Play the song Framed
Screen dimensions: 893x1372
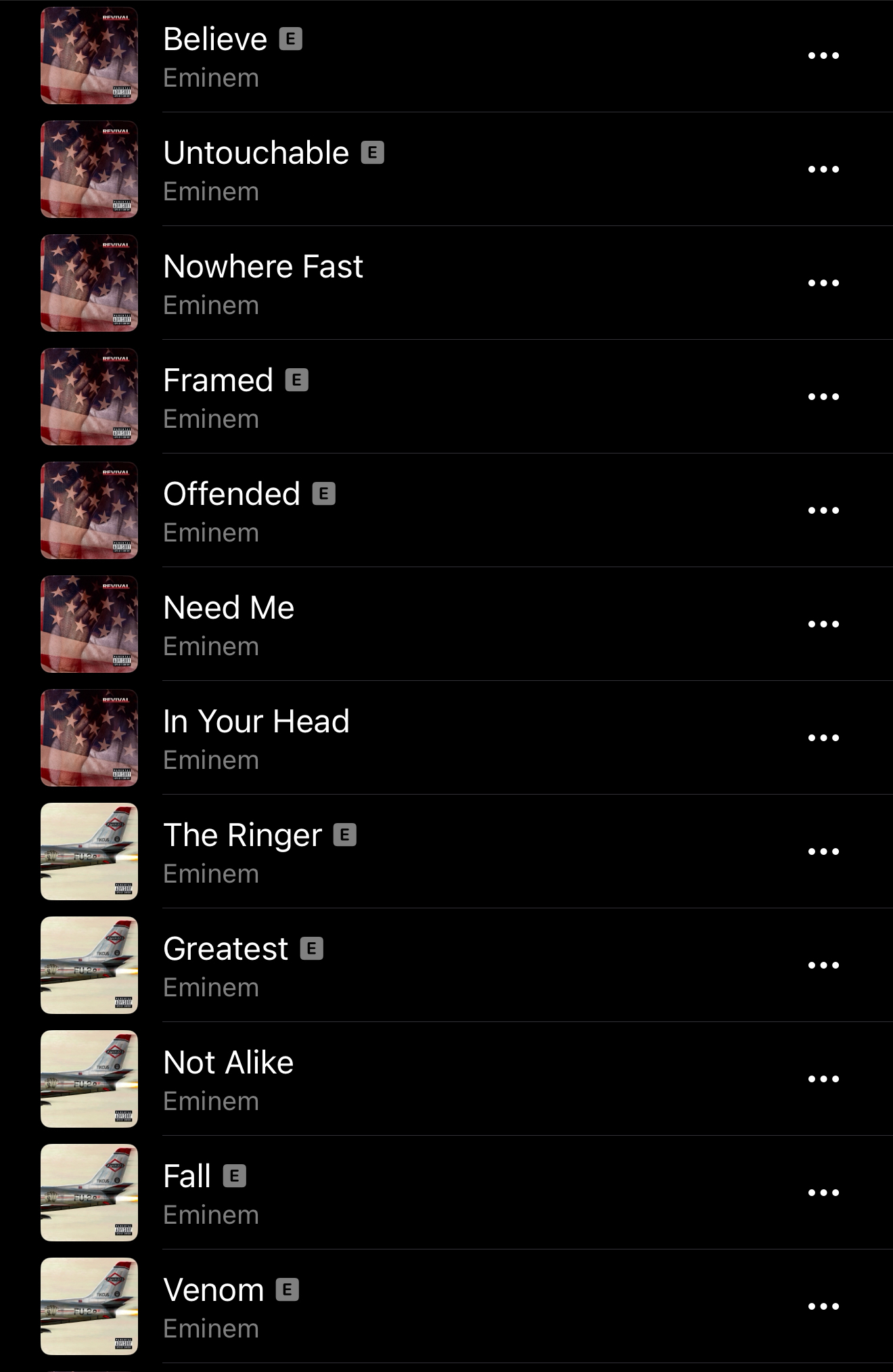tap(218, 380)
